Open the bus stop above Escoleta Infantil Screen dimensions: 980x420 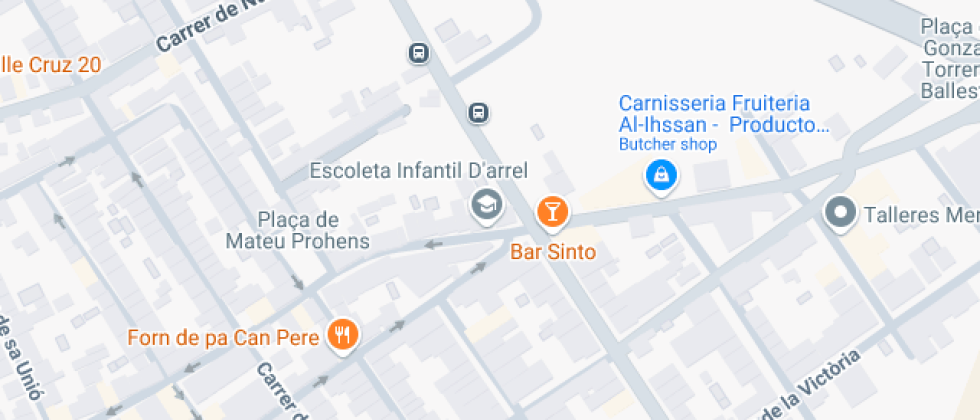(x=478, y=113)
